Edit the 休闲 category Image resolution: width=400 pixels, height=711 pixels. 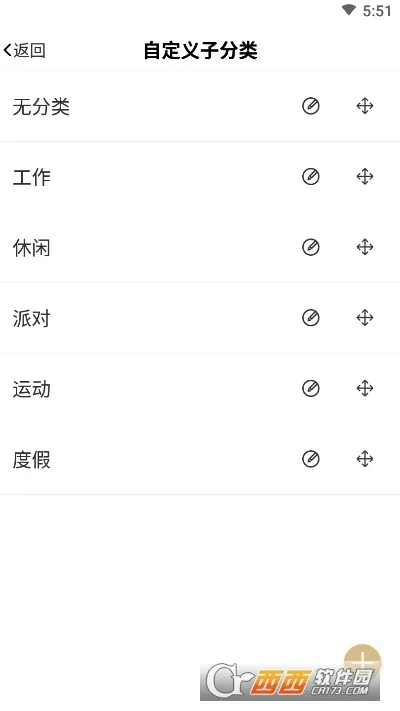coord(311,247)
